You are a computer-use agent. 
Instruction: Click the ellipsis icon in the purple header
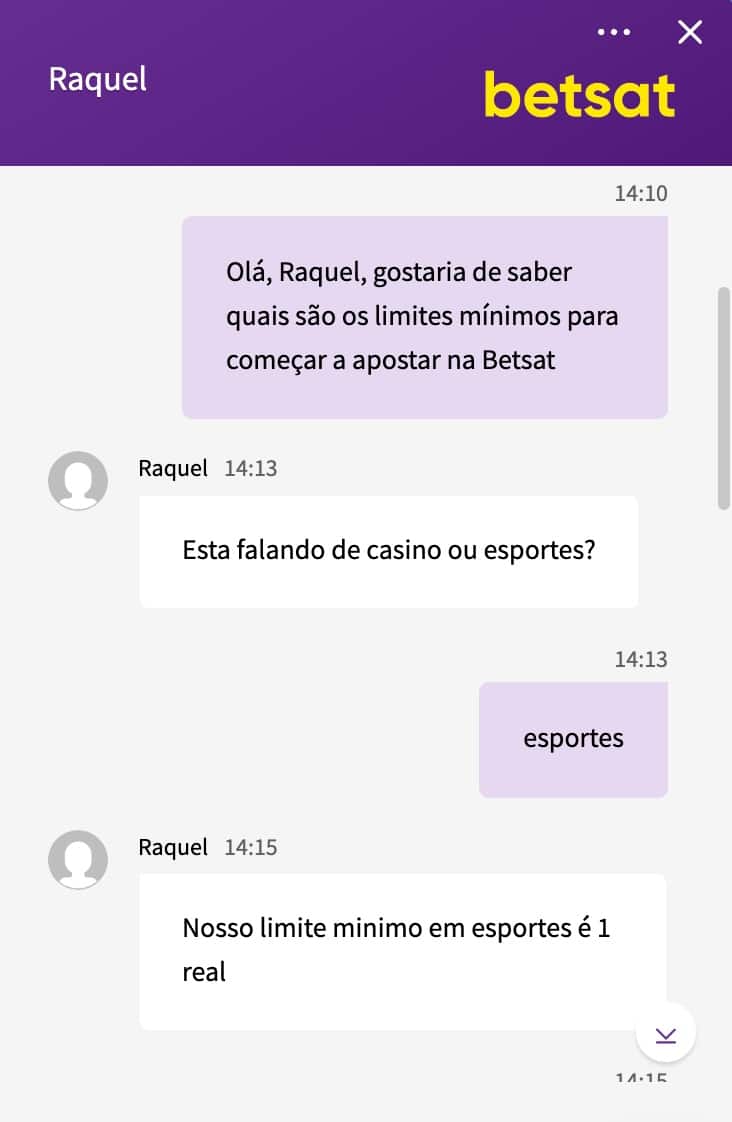click(614, 31)
